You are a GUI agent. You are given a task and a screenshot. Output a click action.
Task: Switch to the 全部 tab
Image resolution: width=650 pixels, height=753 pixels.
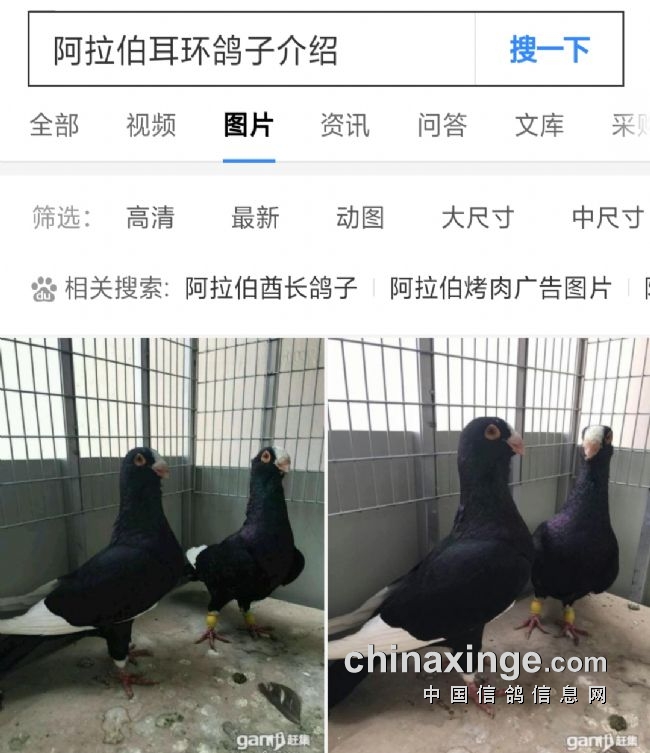pyautogui.click(x=54, y=125)
